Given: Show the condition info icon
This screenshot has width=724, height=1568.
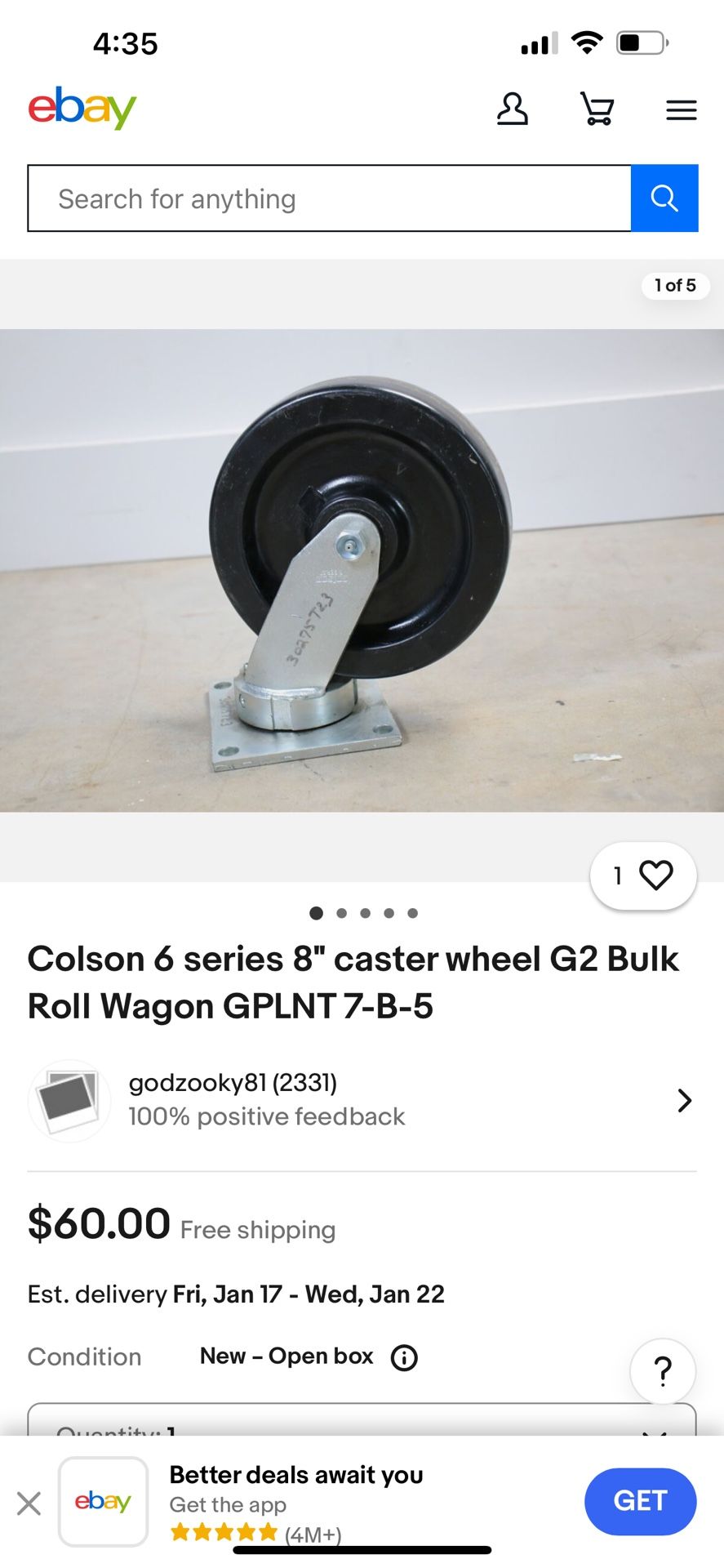Looking at the screenshot, I should pos(404,1357).
